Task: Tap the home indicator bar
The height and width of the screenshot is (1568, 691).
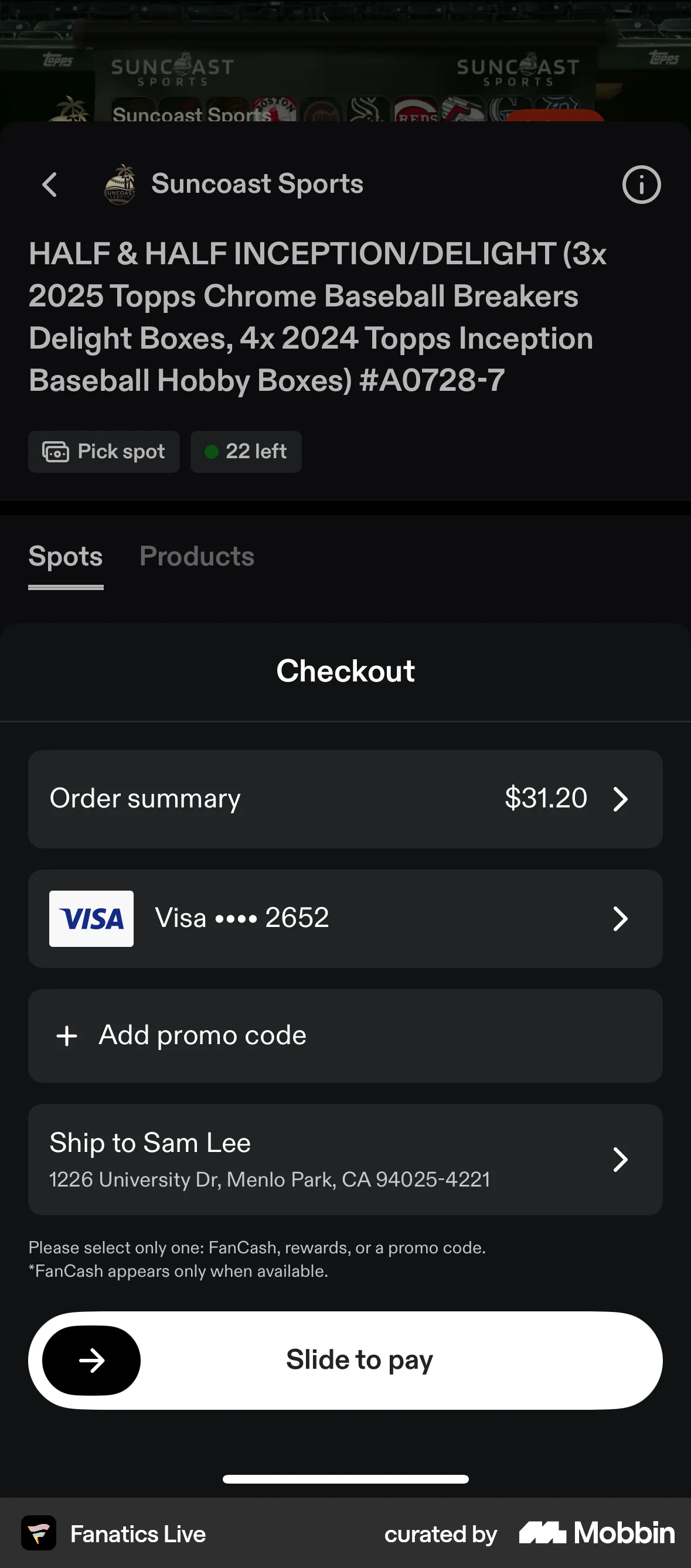Action: [x=345, y=1478]
